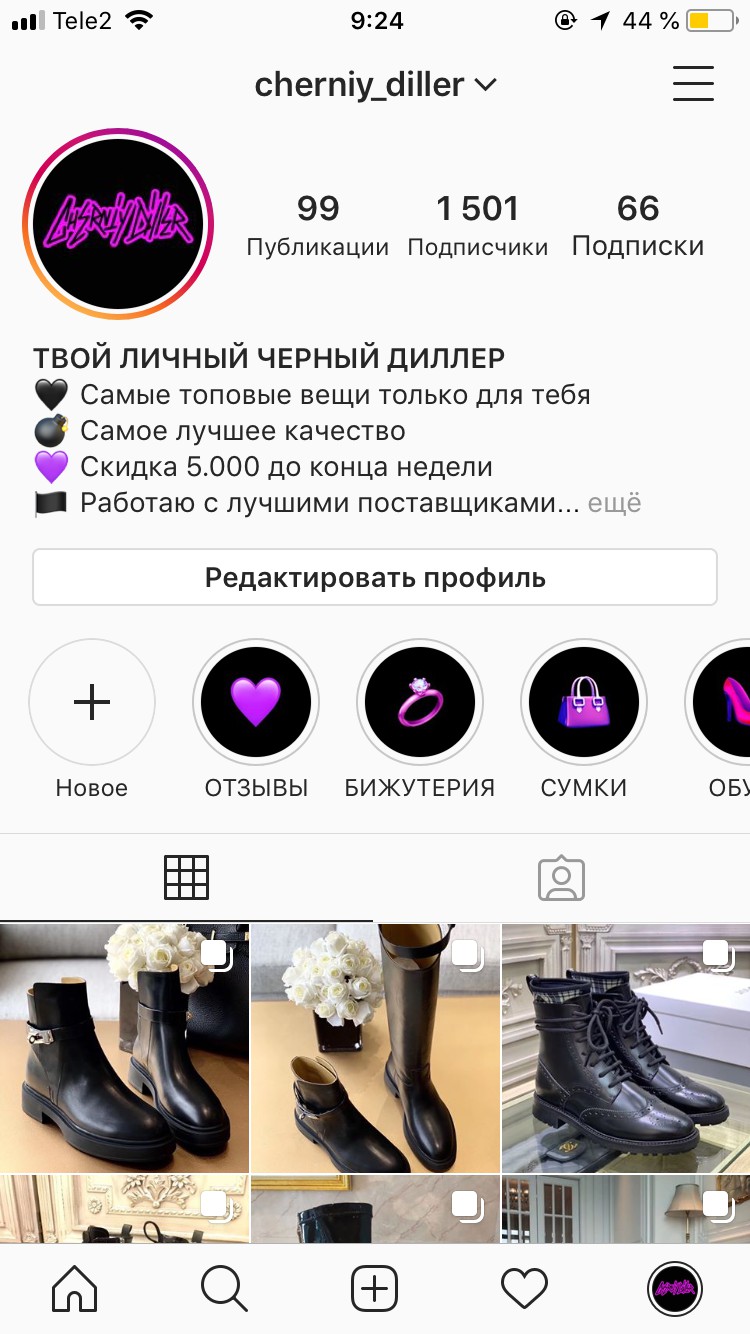Viewport: 750px width, 1334px height.
Task: Open the БИЖУТЕРИЯ highlight
Action: coord(420,703)
